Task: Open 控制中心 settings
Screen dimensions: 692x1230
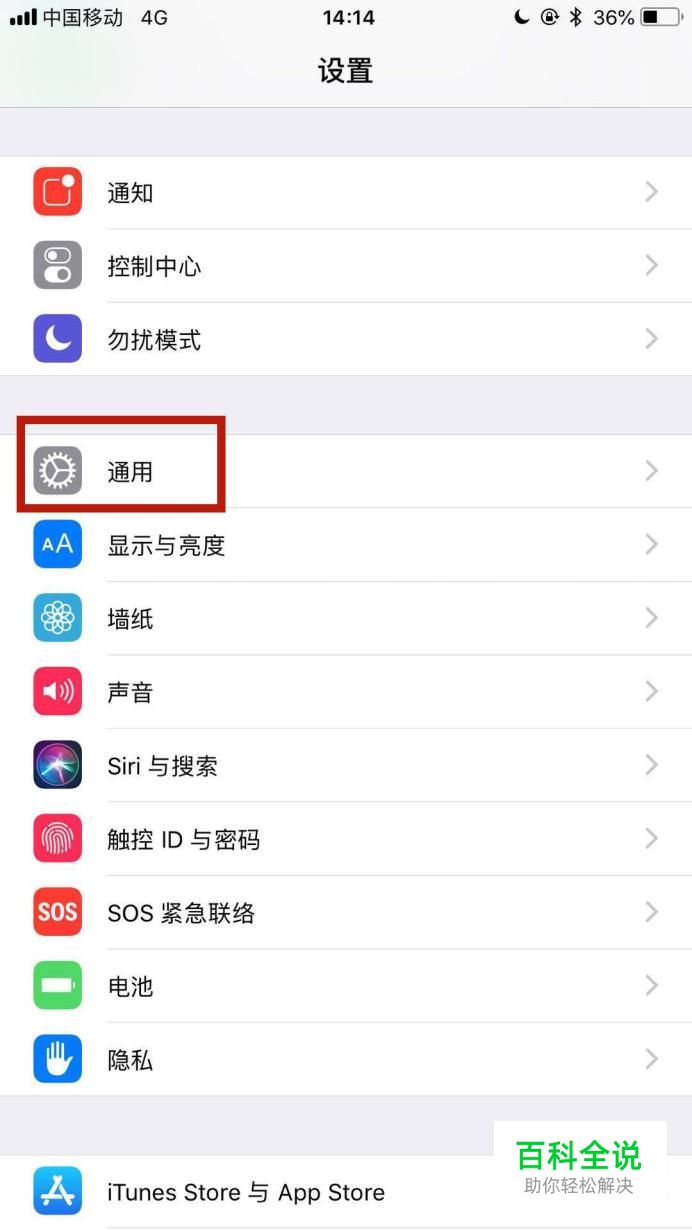Action: pyautogui.click(x=345, y=266)
